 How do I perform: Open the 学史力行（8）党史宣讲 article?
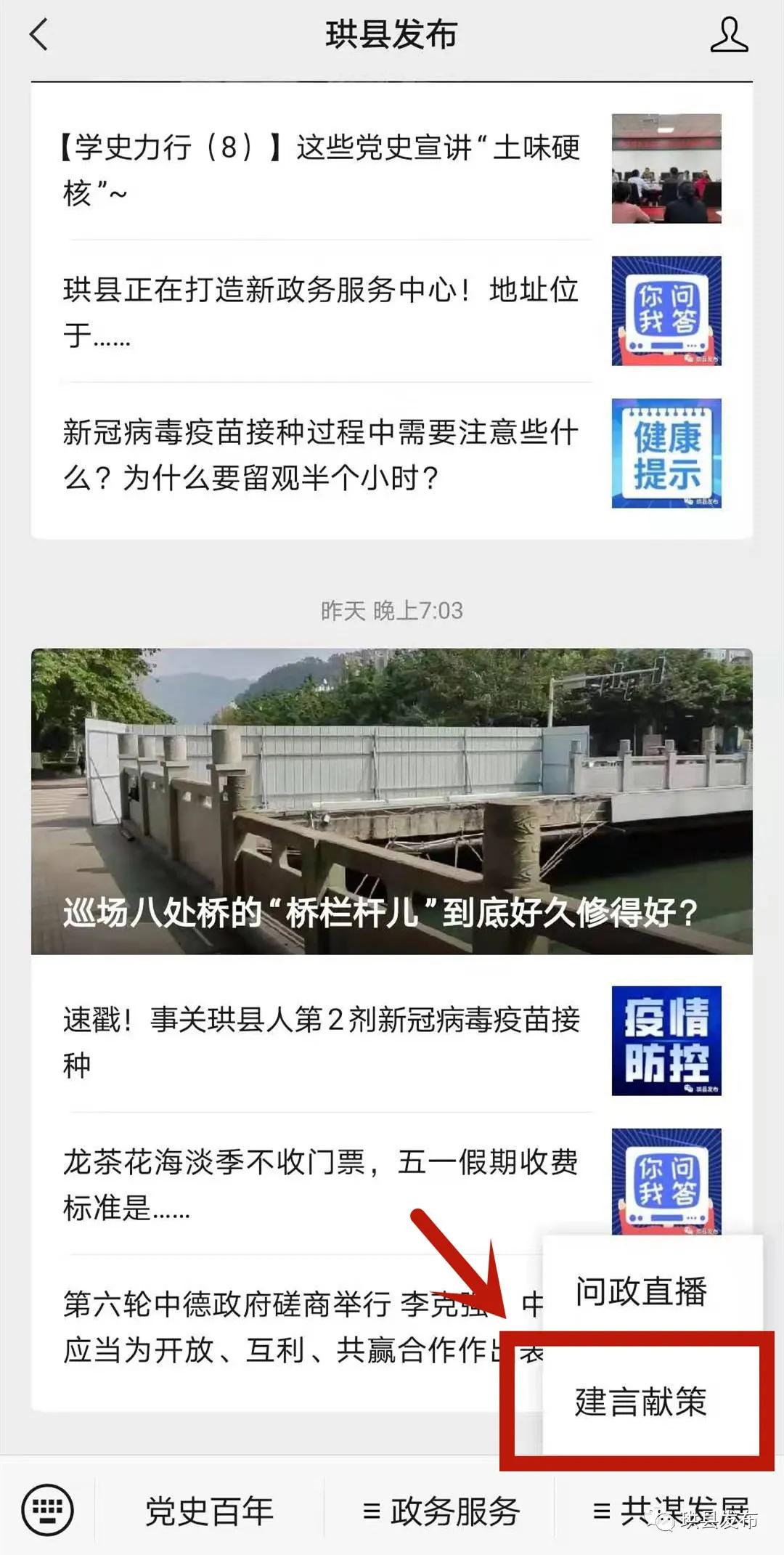(319, 169)
